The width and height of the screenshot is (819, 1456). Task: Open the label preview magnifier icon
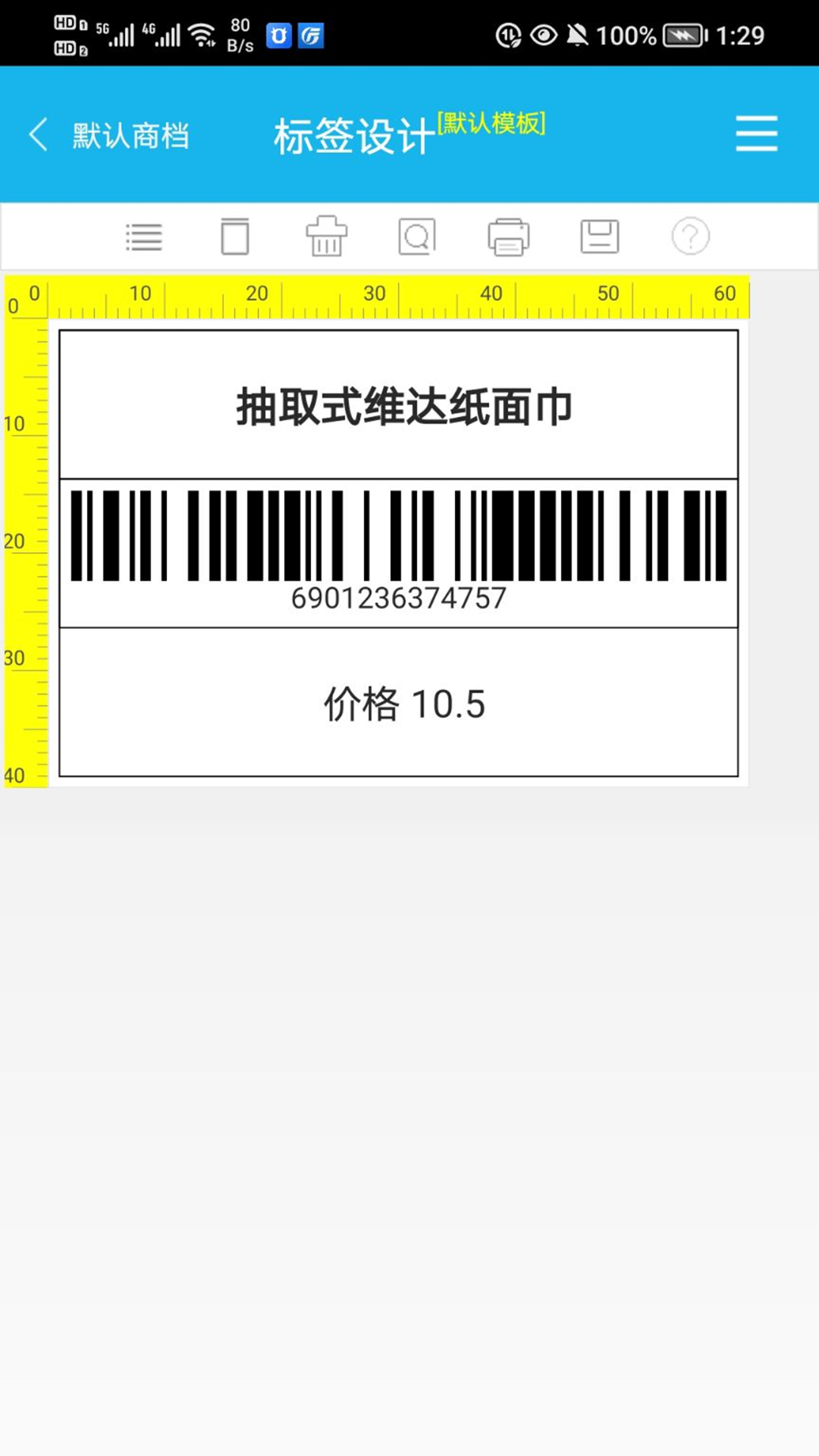418,237
